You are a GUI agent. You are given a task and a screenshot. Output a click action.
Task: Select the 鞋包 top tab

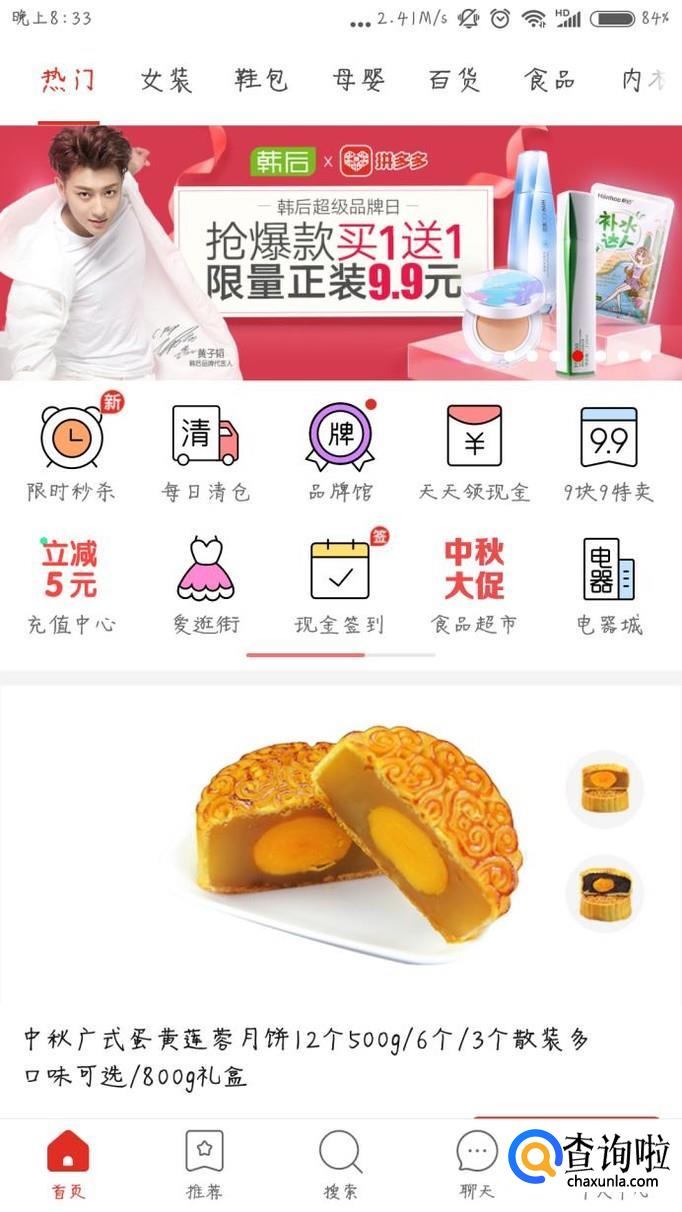pos(261,81)
